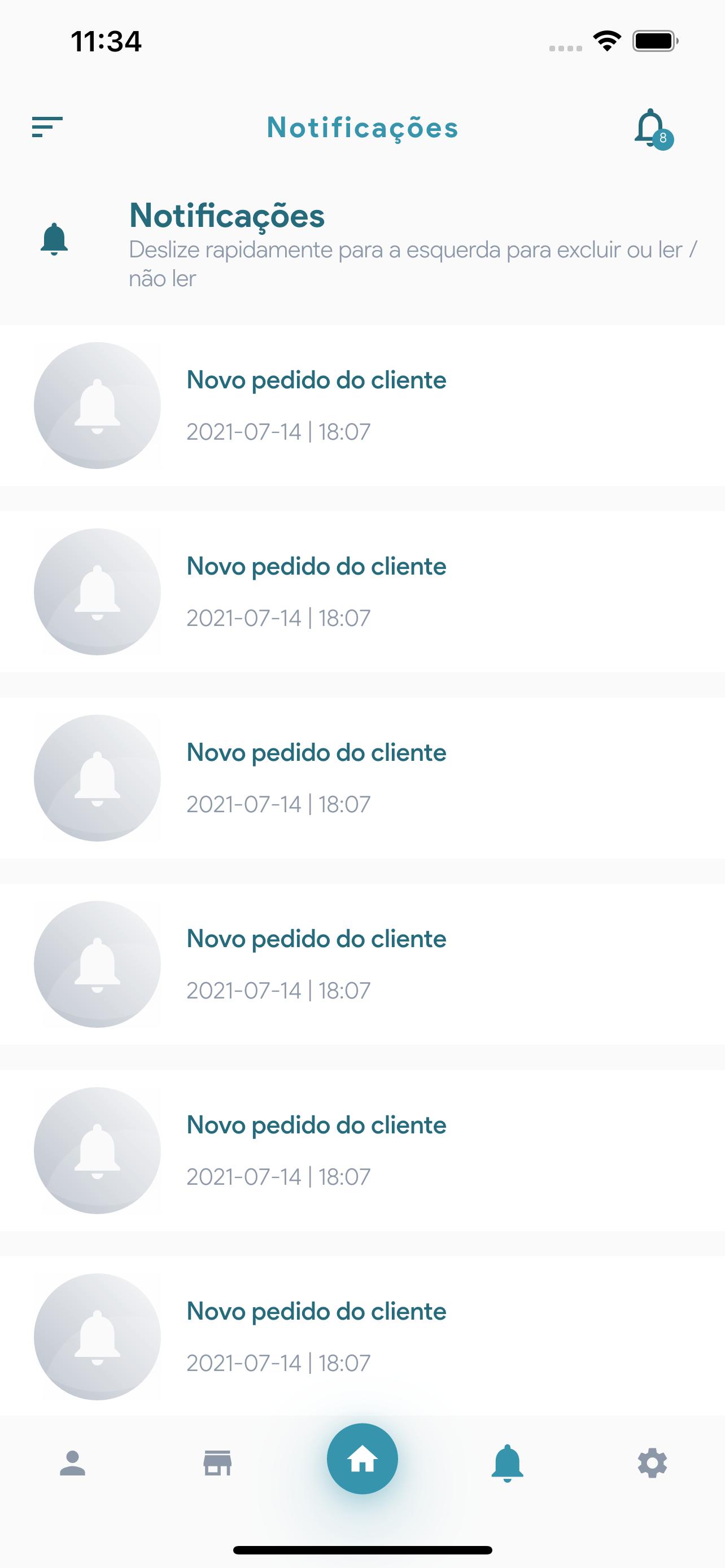Switch to the store tab
Viewport: 725px width, 1568px height.
pyautogui.click(x=217, y=1464)
